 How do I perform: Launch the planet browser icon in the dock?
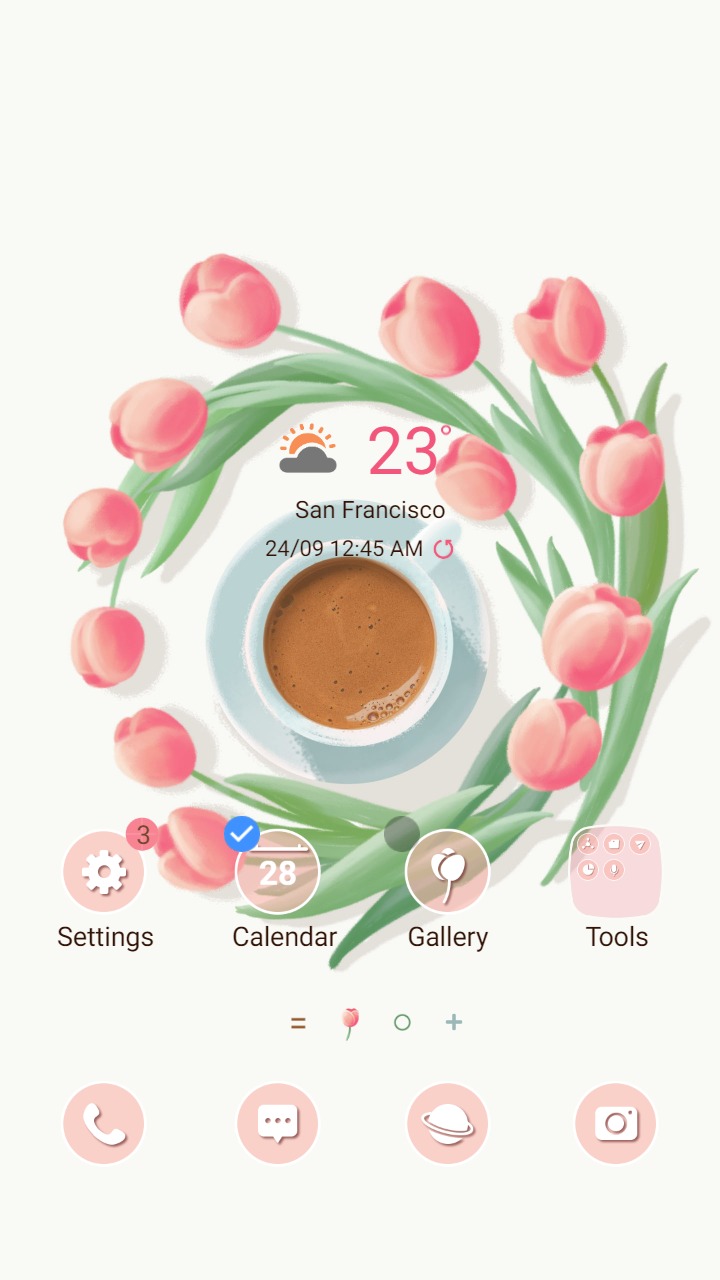point(448,1123)
